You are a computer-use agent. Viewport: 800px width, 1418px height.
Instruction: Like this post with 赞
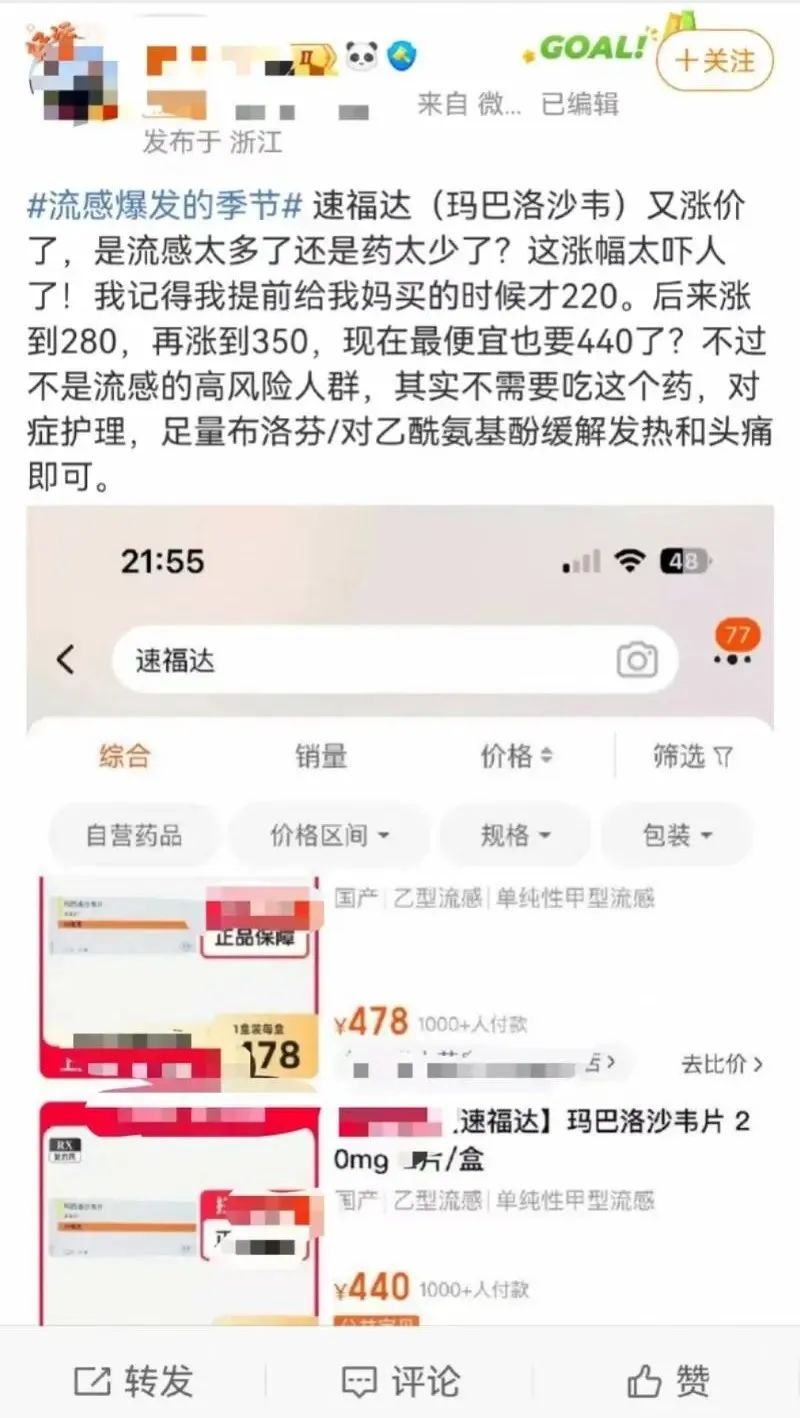(667, 1381)
